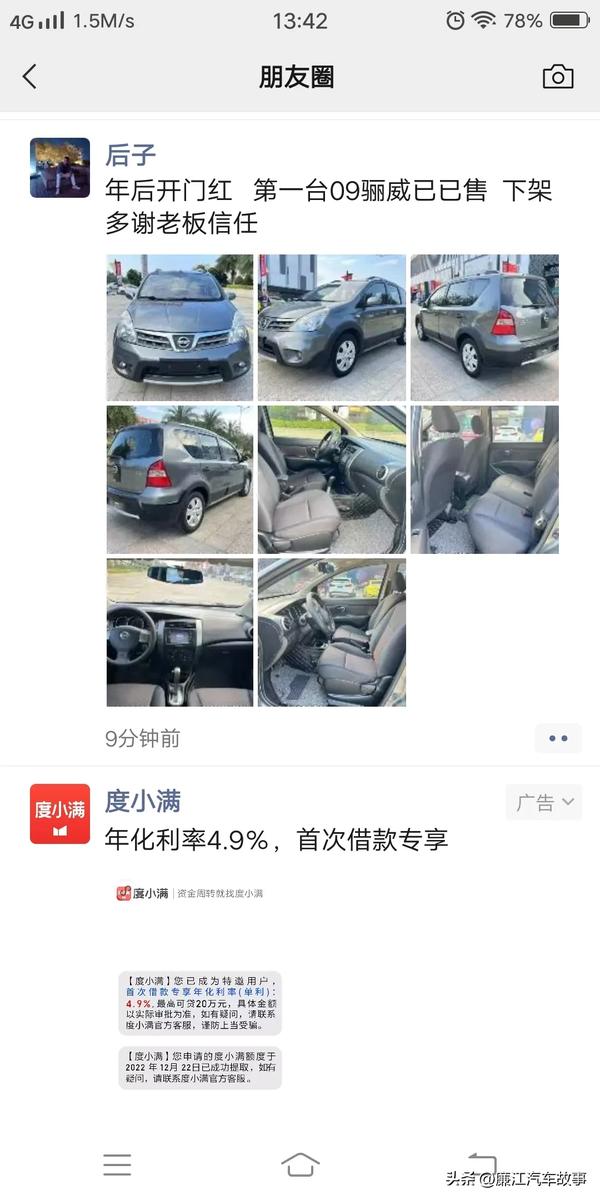Open the rear seats interior photo
Screen dimensions: 600x1200
point(485,480)
